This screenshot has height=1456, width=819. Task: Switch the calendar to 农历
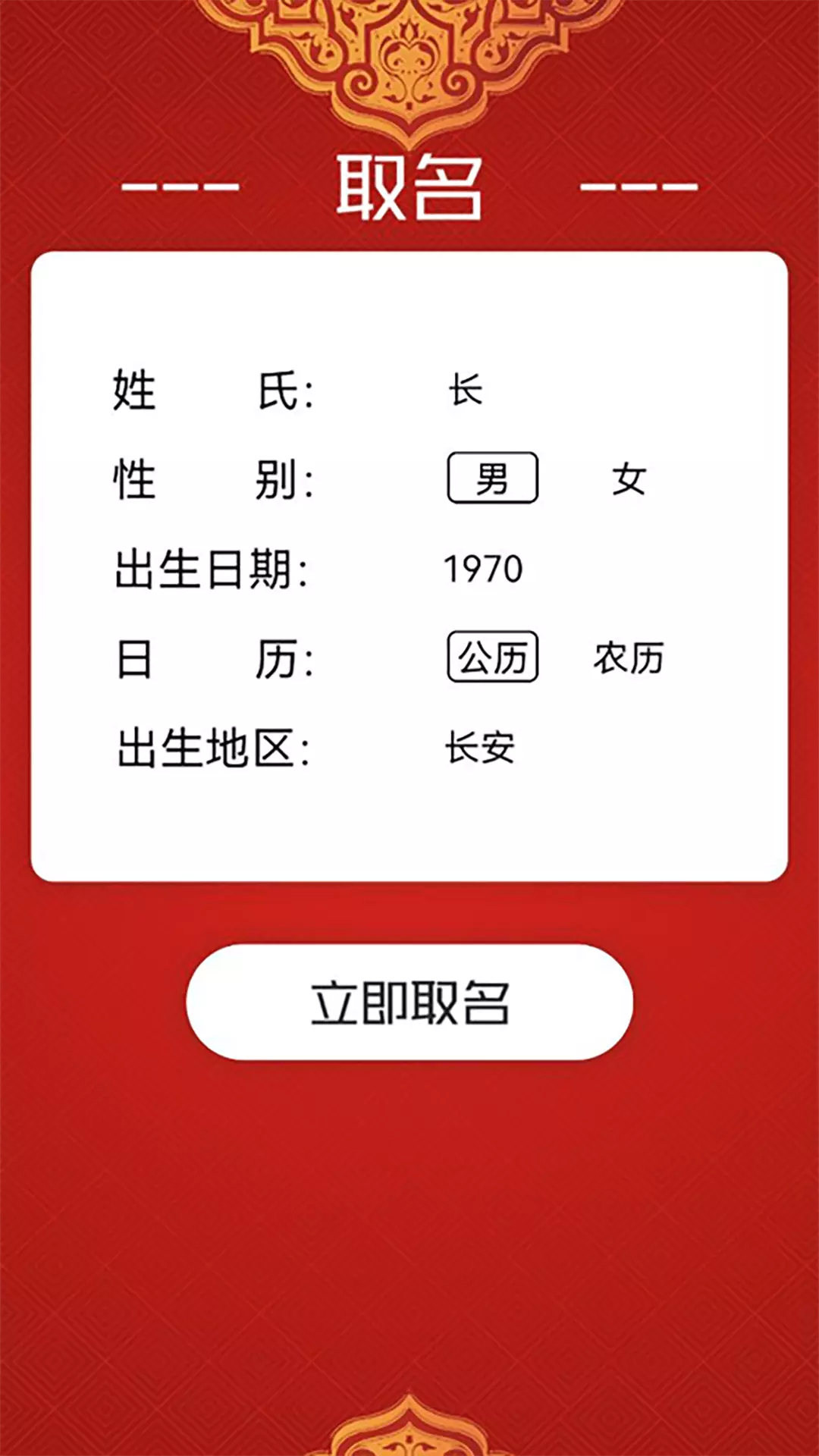tap(629, 657)
